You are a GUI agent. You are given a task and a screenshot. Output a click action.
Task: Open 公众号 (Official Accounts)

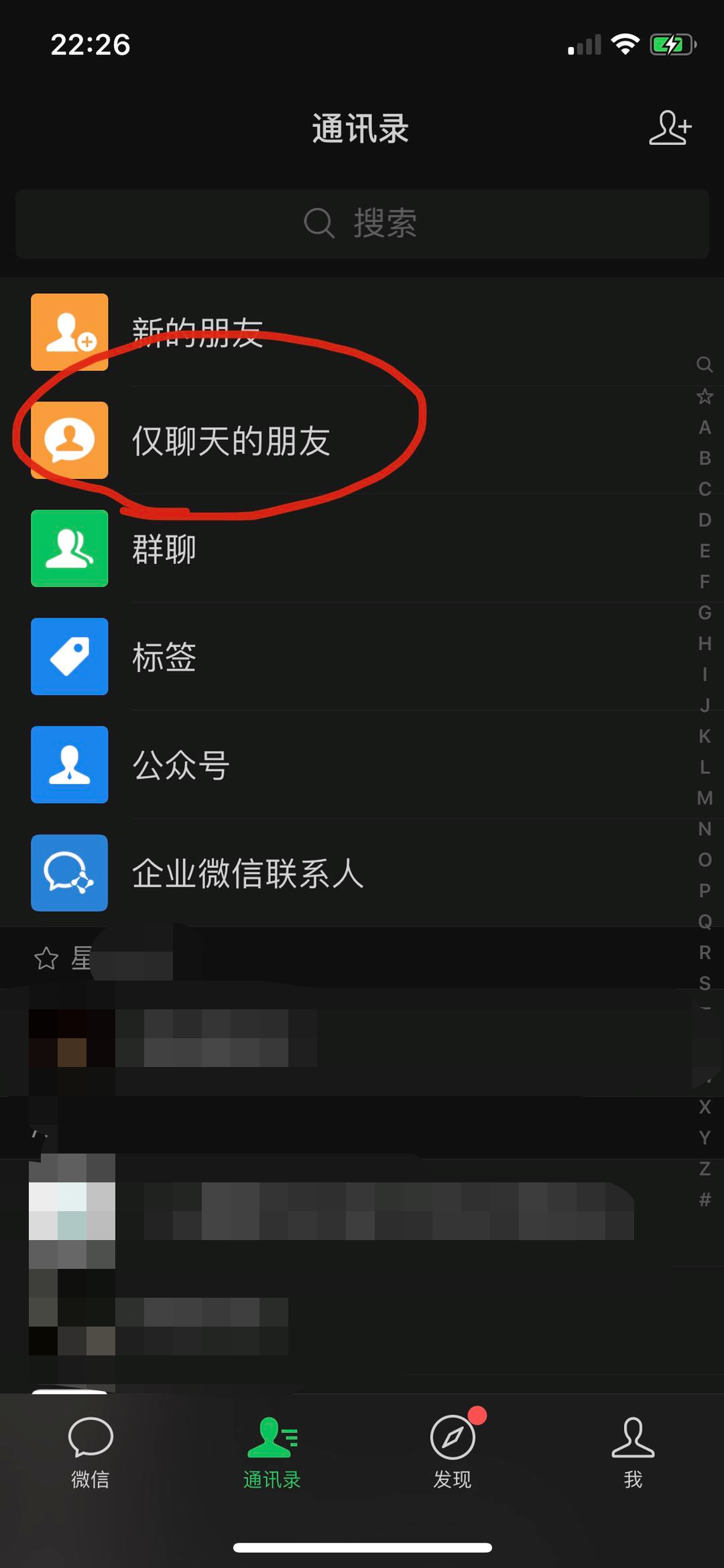(x=181, y=765)
